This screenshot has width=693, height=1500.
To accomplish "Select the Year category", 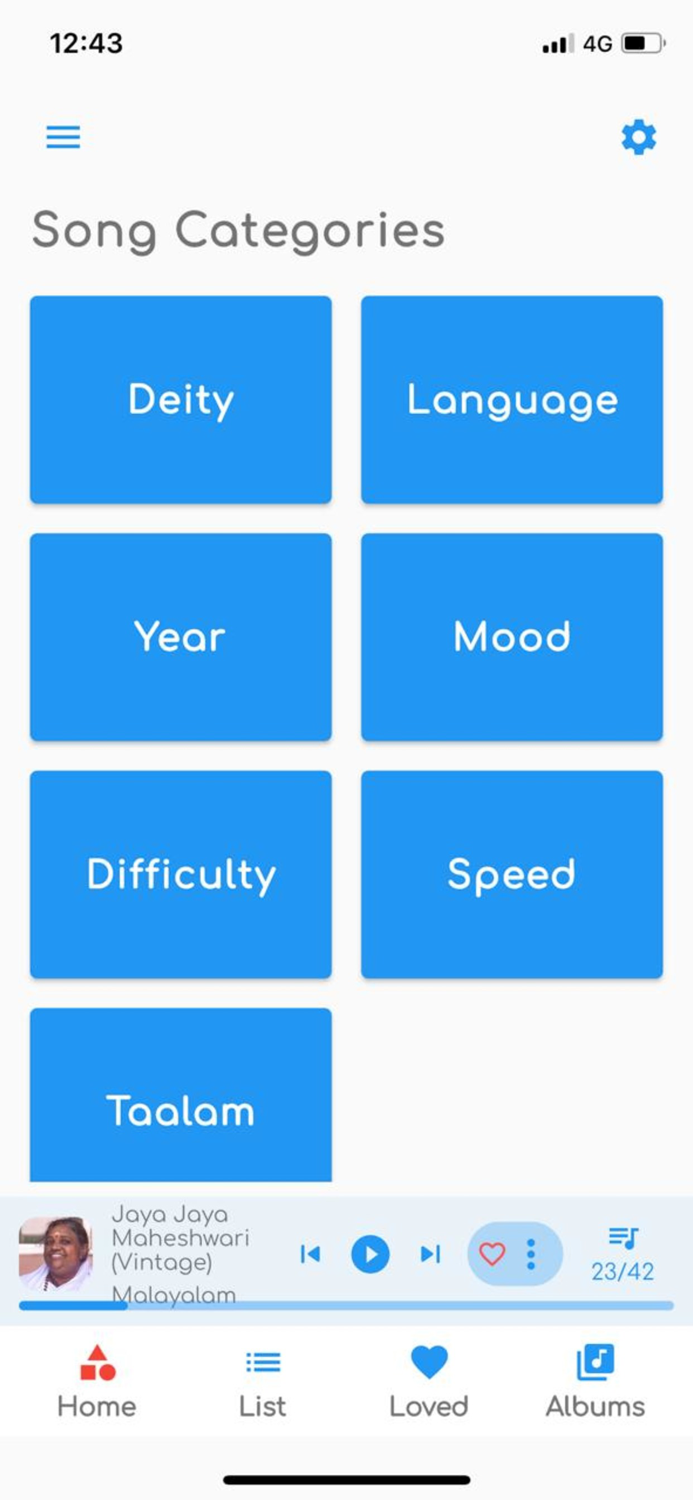I will tap(180, 637).
